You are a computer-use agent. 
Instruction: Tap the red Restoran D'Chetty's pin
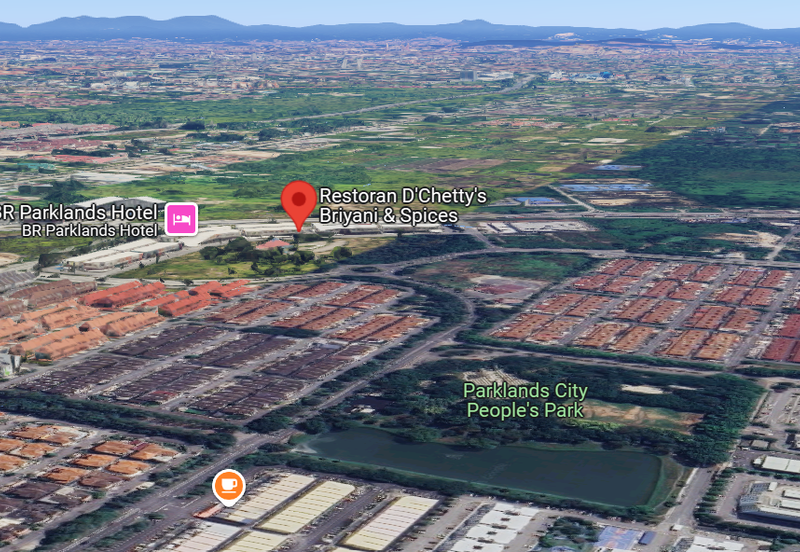click(298, 200)
